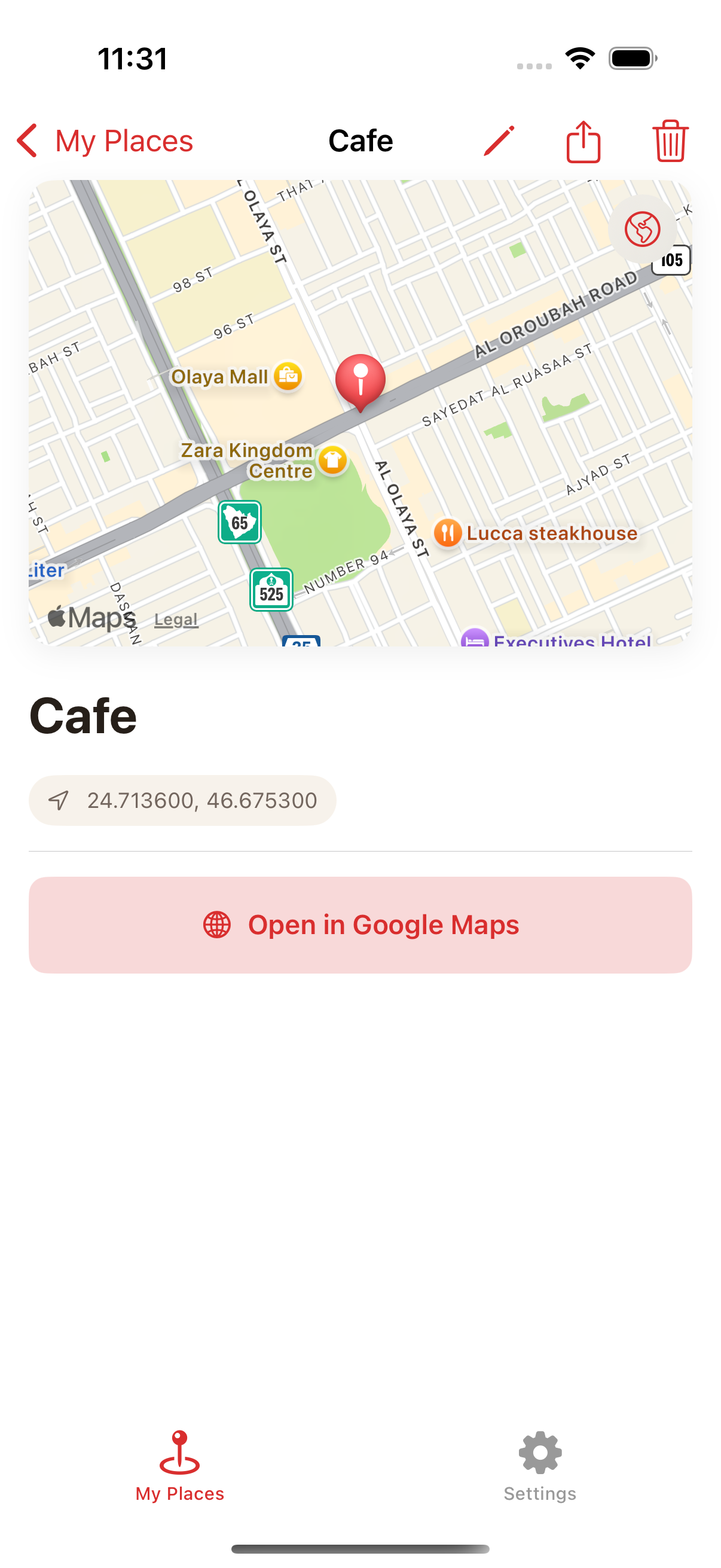Open the Legal link on the map
The image size is (721, 1568).
[x=176, y=620]
